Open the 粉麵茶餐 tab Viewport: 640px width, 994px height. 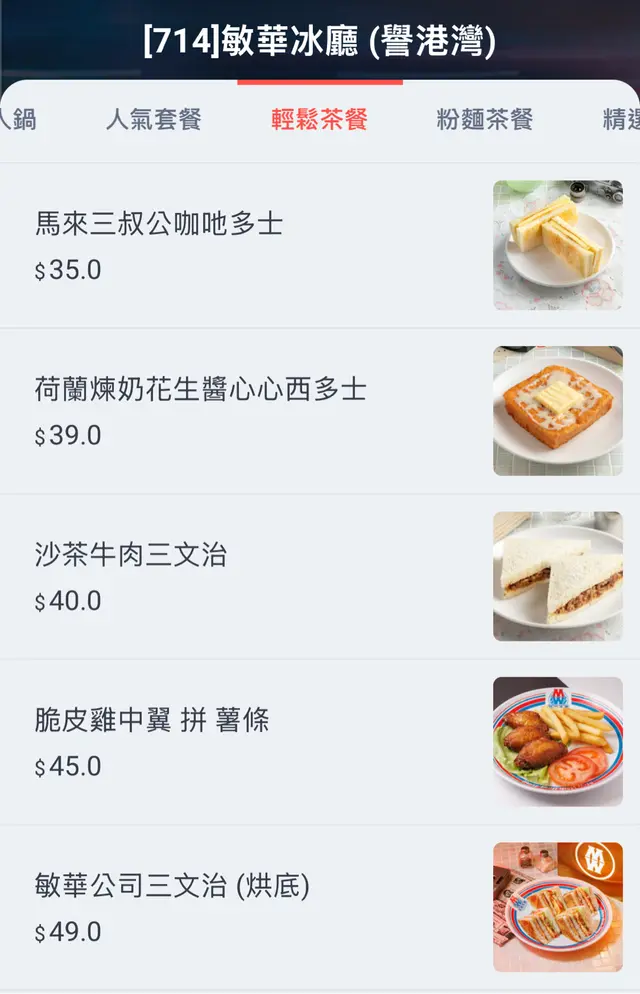point(485,120)
